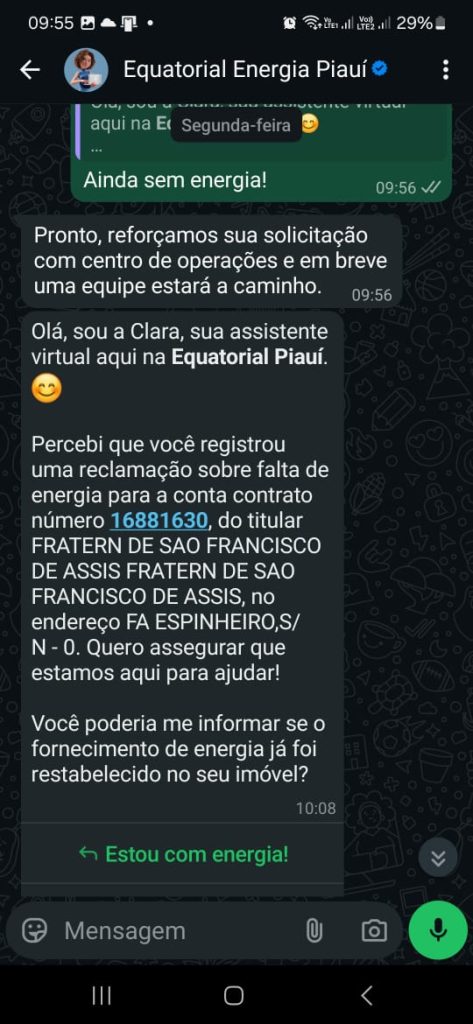Tap contract number link 16881630
Screen dimensions: 473x1024
(x=159, y=520)
